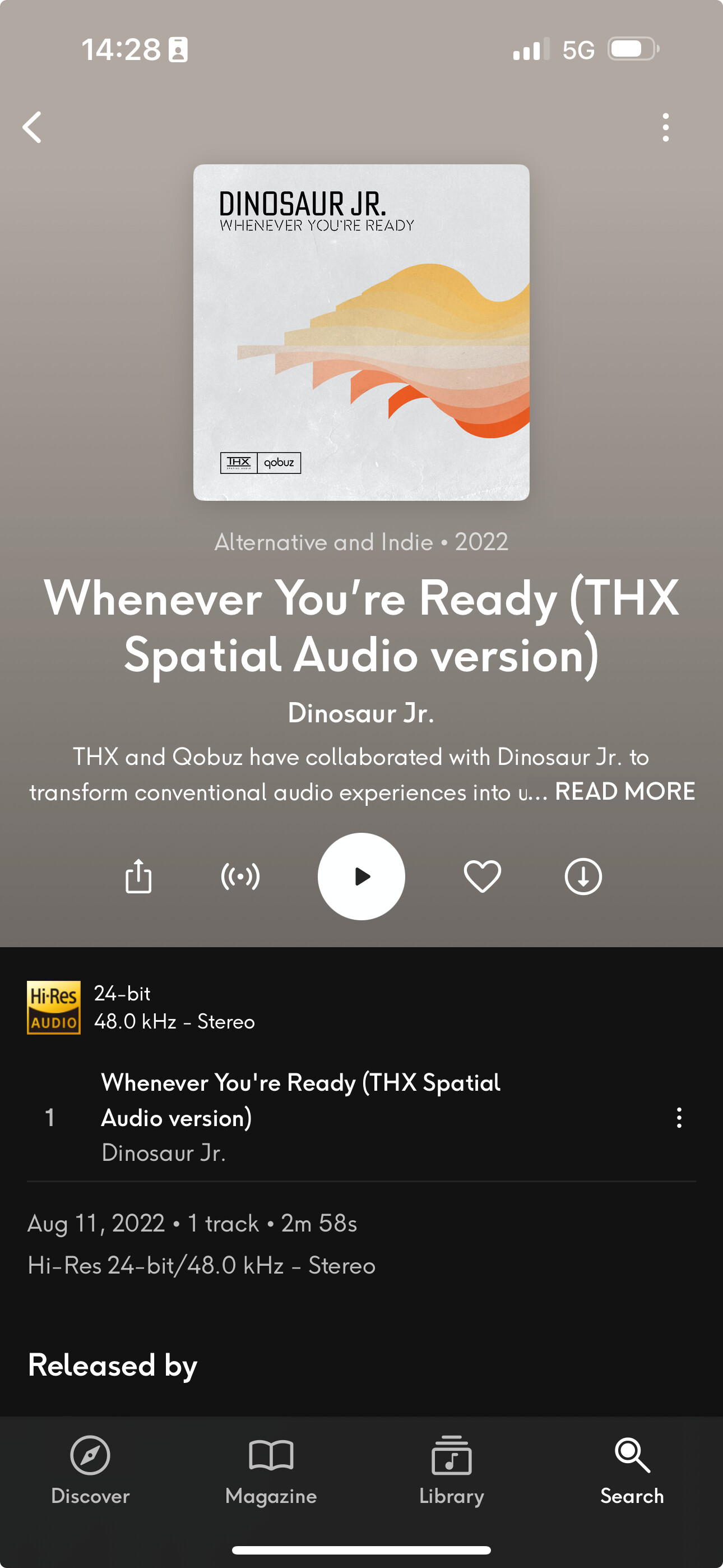Open the album cover artwork
Image resolution: width=723 pixels, height=1568 pixels.
point(361,333)
